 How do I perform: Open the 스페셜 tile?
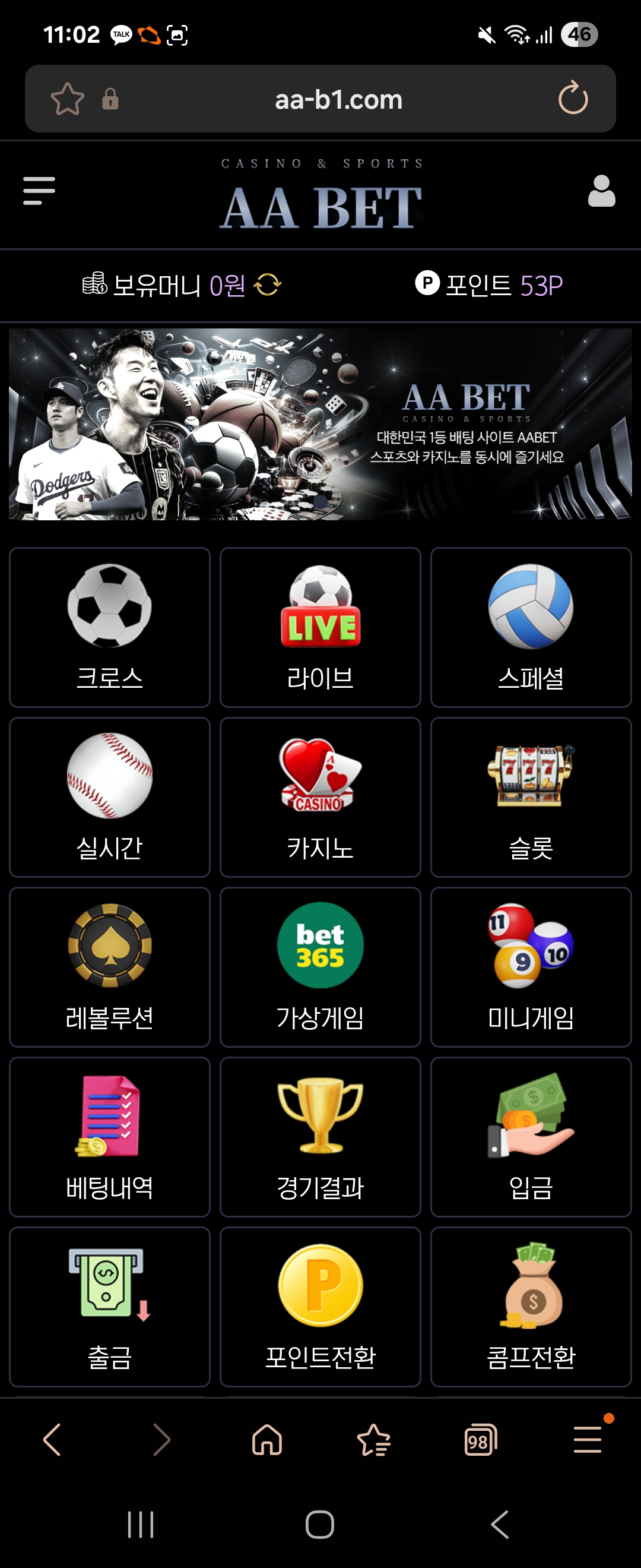pyautogui.click(x=531, y=627)
